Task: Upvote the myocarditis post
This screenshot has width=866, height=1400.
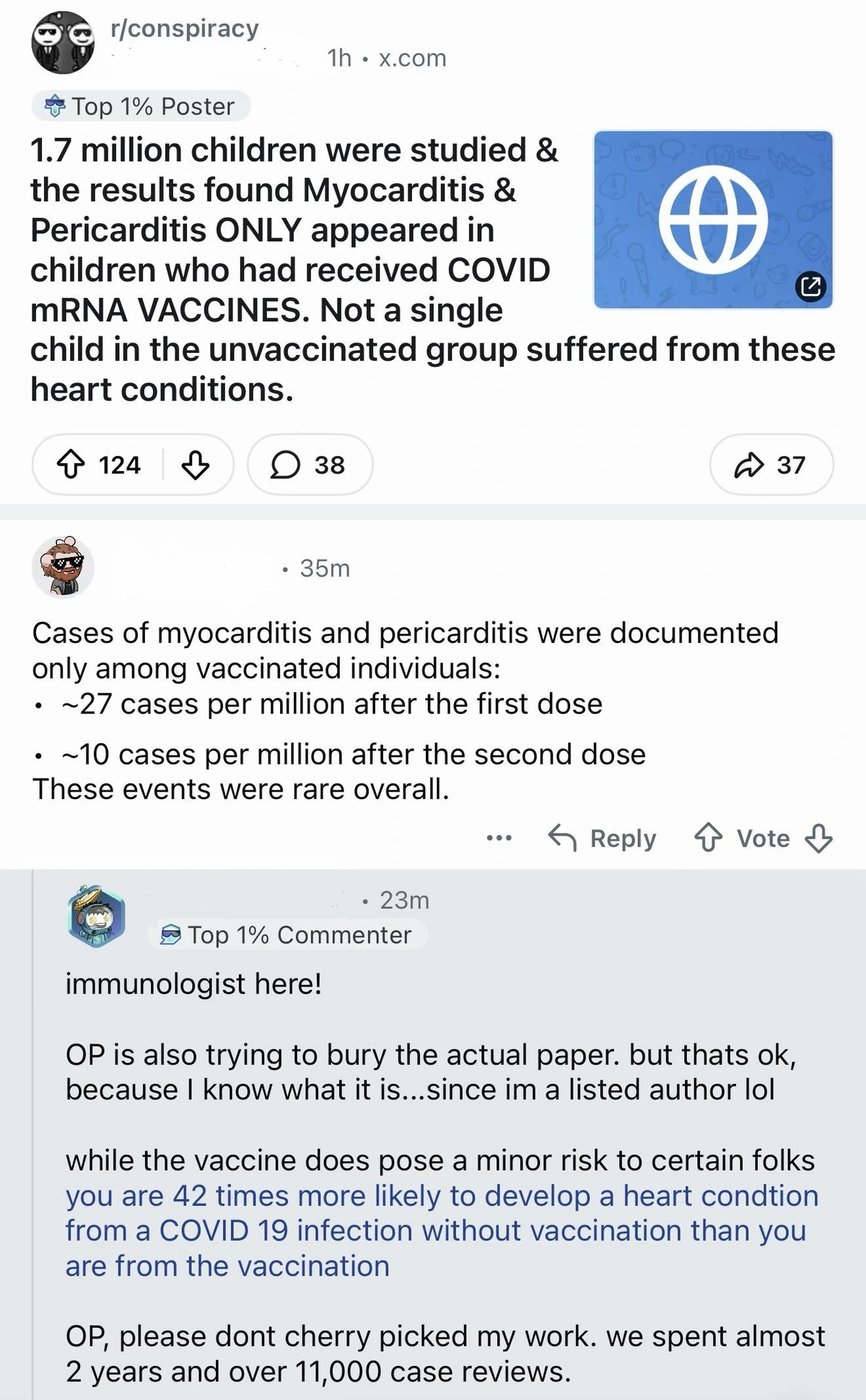Action: tap(71, 465)
